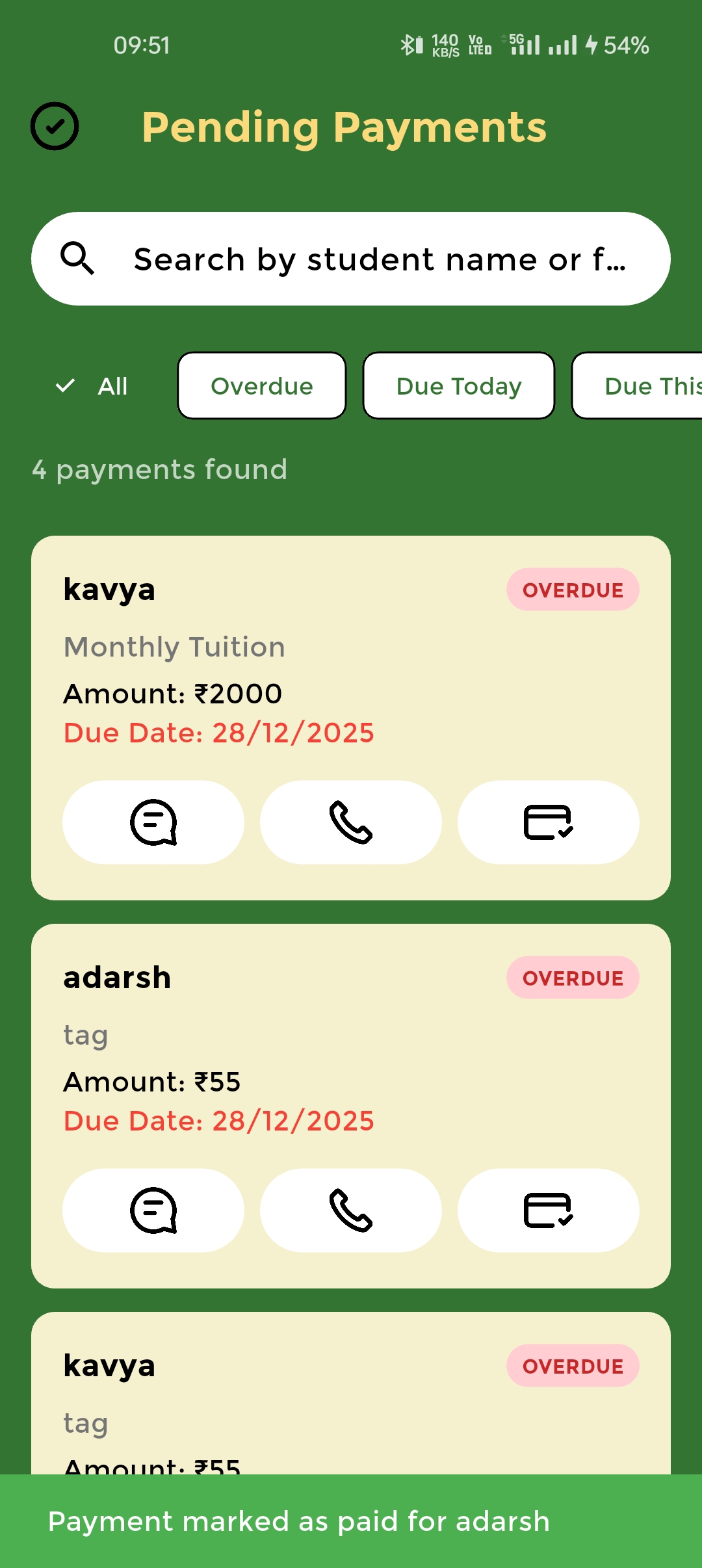Mark adarsh's ₹55 payment as paid

(x=548, y=1210)
